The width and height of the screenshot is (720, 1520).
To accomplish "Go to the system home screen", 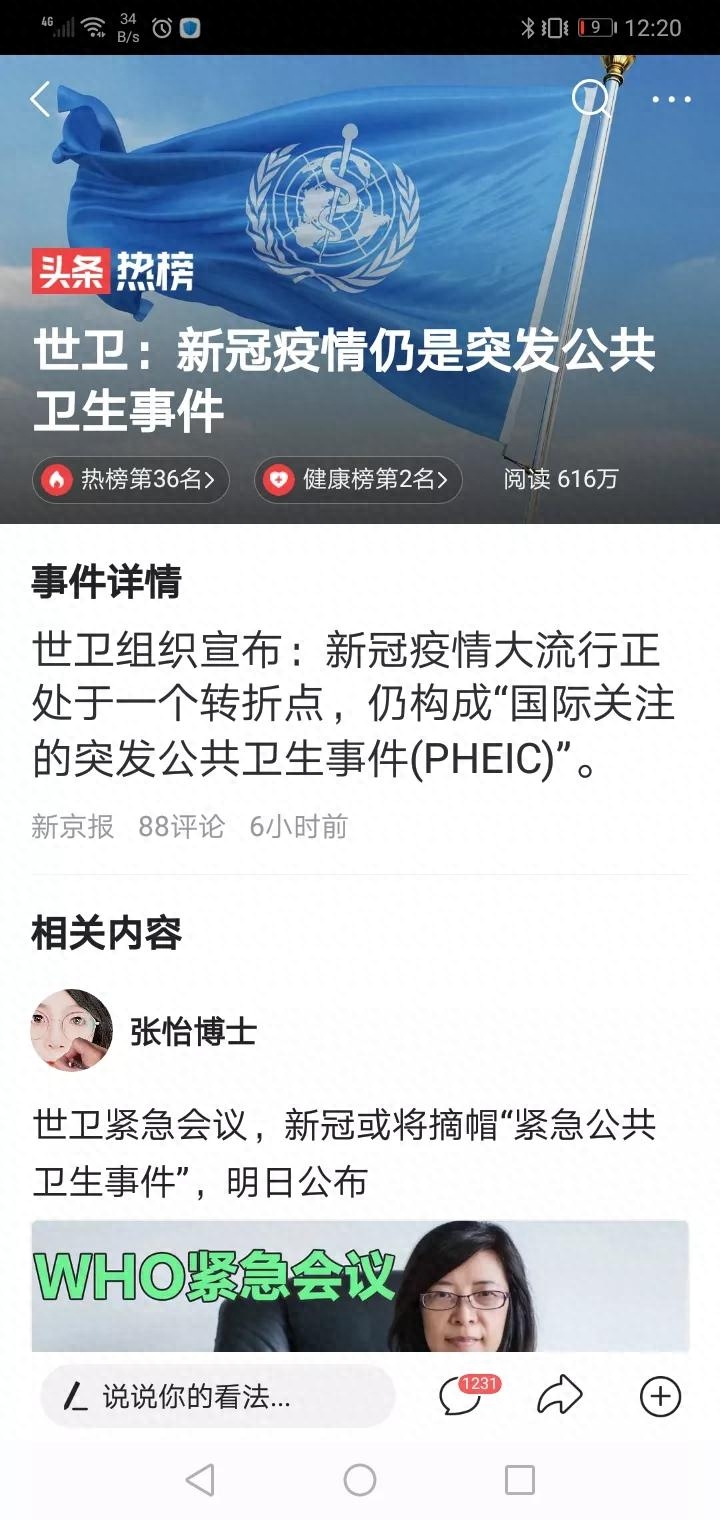I will (360, 1480).
